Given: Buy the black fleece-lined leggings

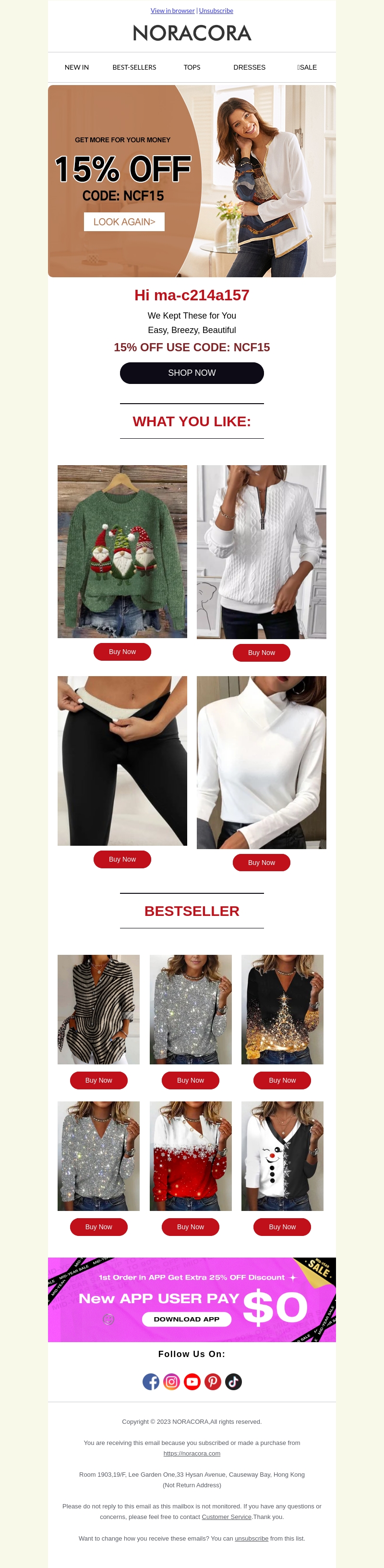Looking at the screenshot, I should 122,859.
